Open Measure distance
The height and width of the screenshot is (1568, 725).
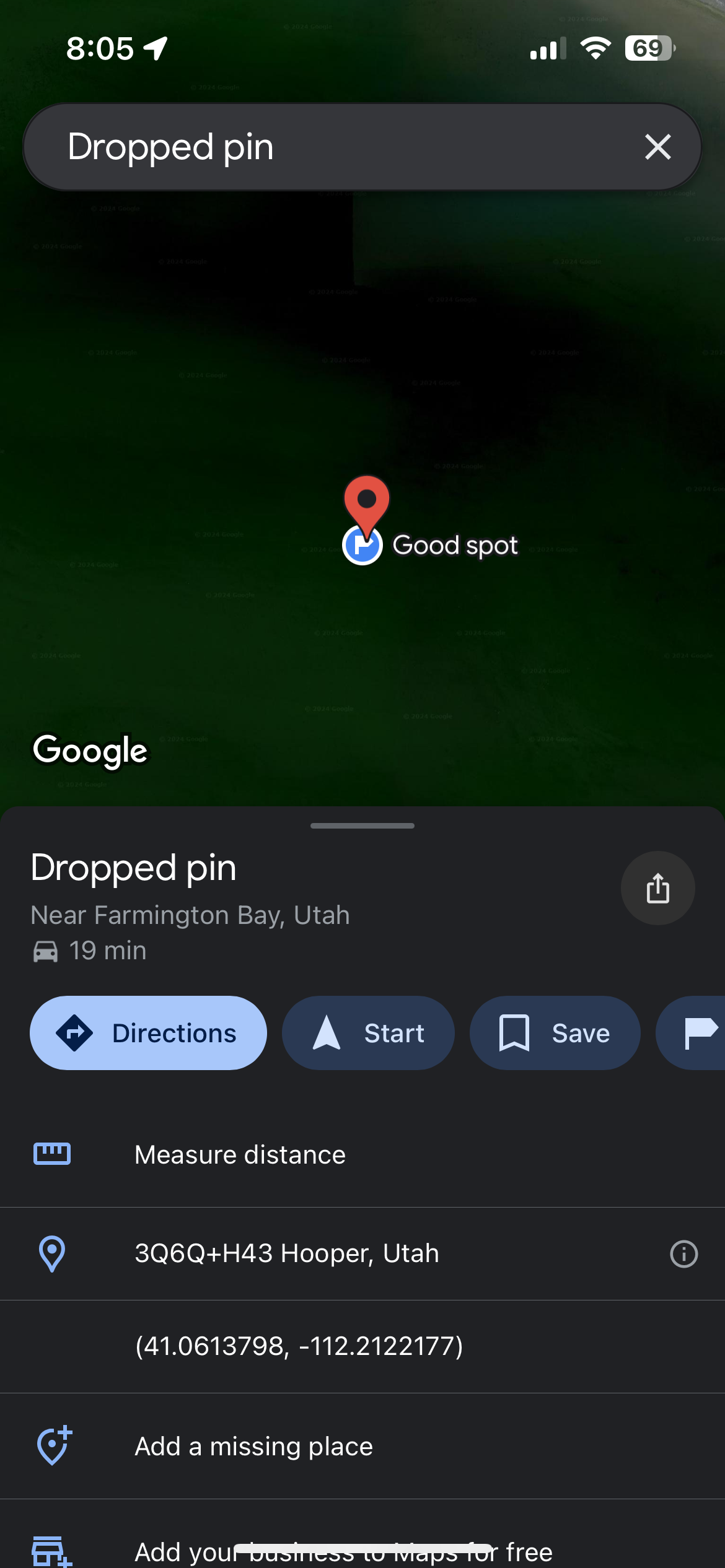240,1155
